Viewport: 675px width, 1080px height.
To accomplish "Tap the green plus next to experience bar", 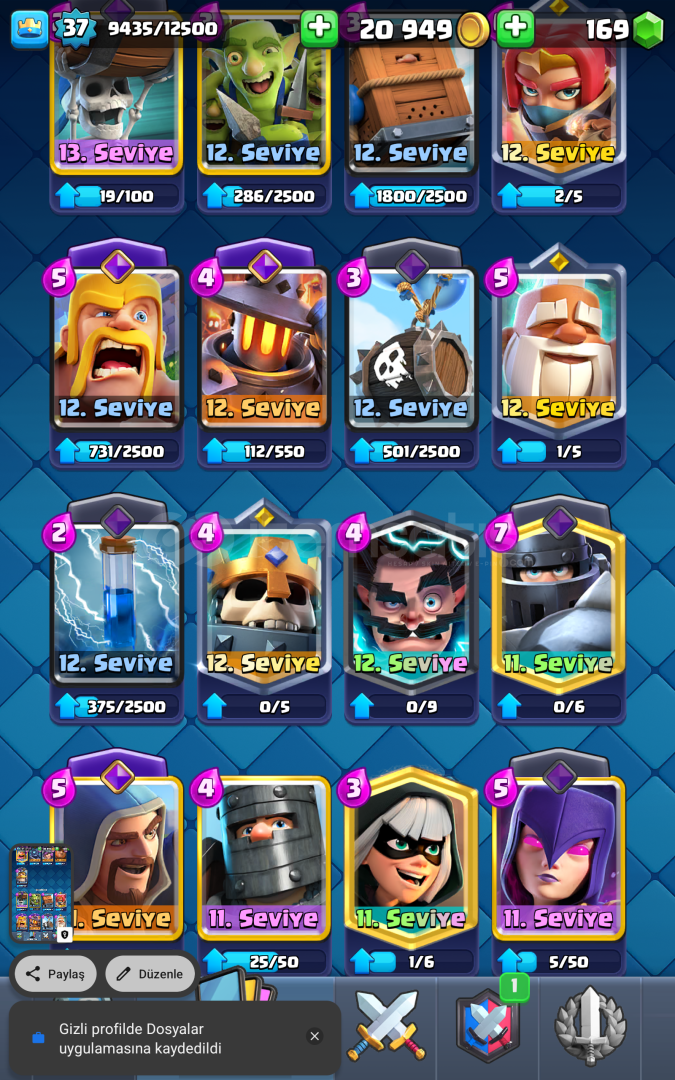I will point(319,29).
